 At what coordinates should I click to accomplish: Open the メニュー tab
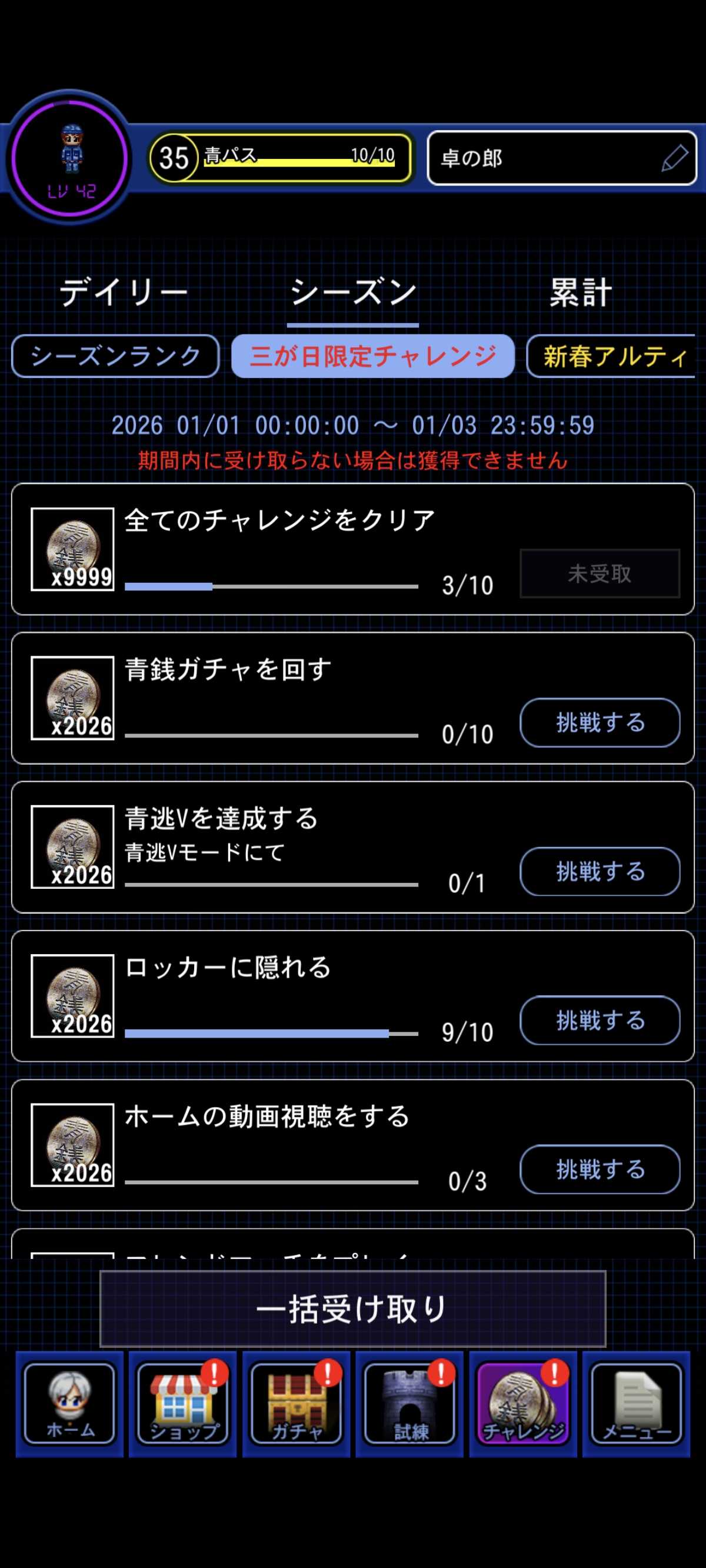click(x=637, y=1404)
